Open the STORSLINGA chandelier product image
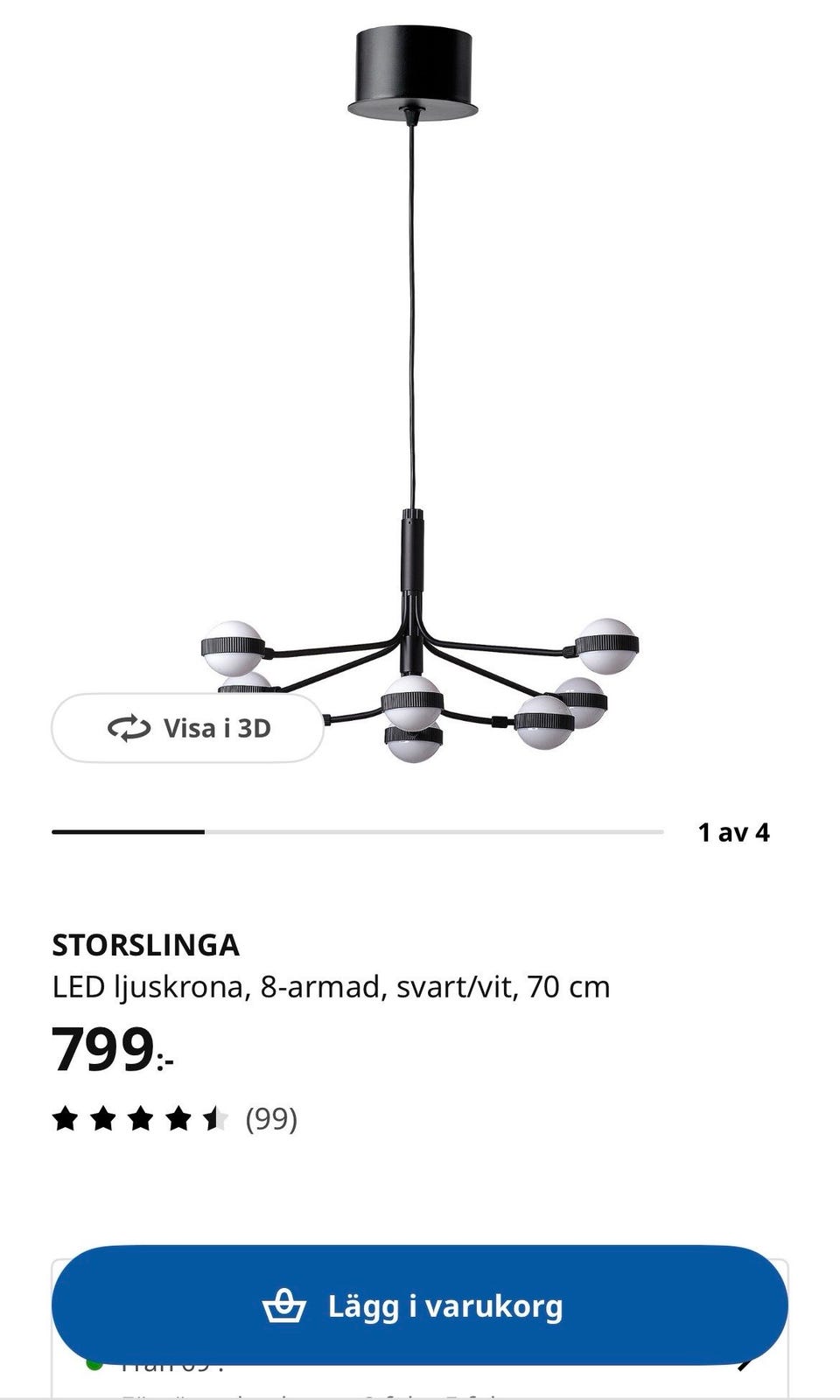 [x=418, y=394]
